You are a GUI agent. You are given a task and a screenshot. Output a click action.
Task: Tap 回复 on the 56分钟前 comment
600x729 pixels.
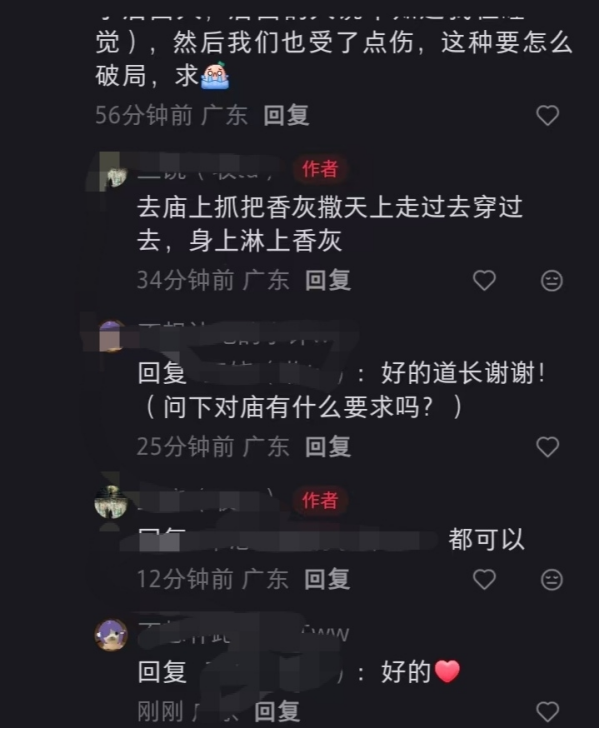click(x=286, y=115)
